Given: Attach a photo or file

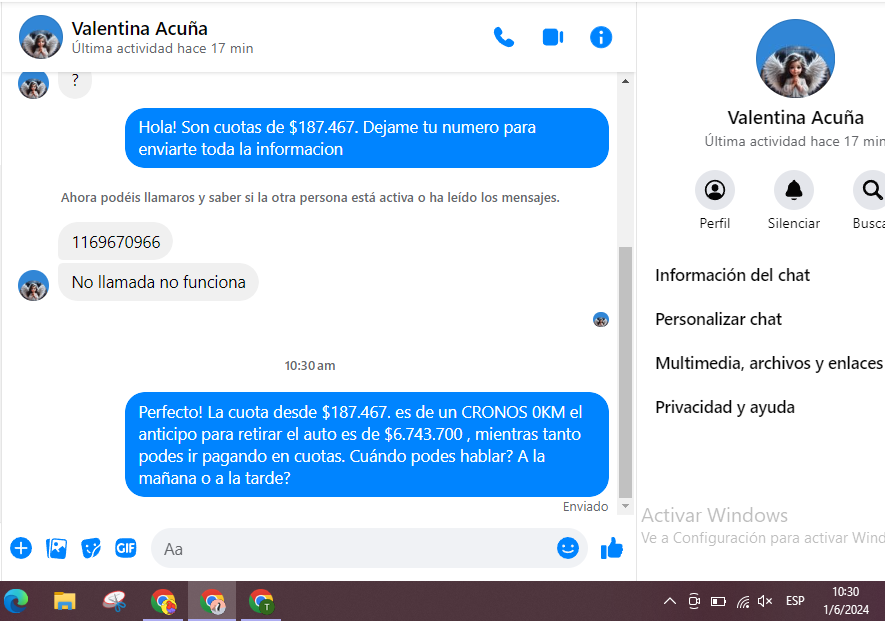Looking at the screenshot, I should tap(57, 548).
